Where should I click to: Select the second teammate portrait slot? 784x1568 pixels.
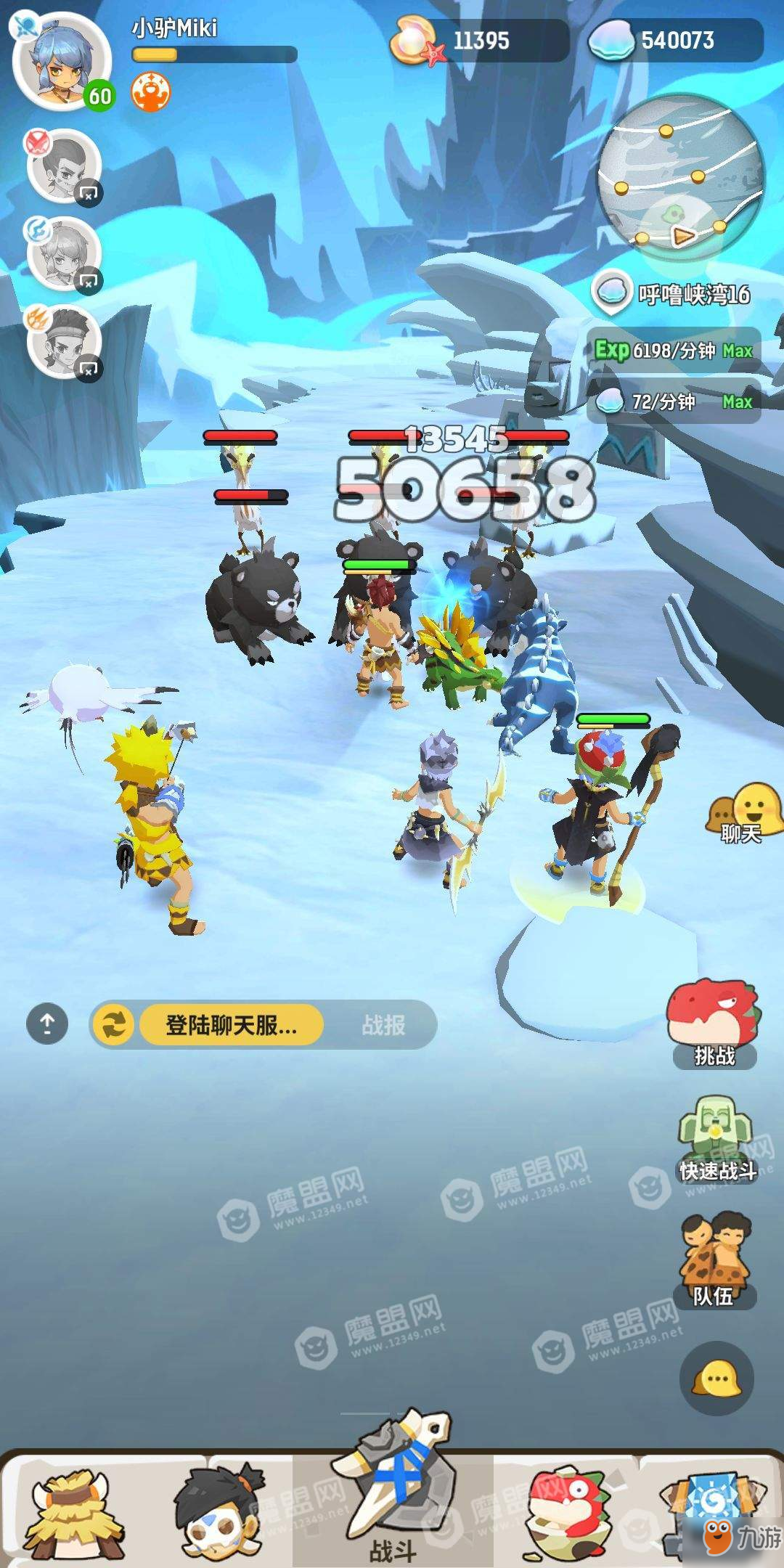(x=64, y=253)
